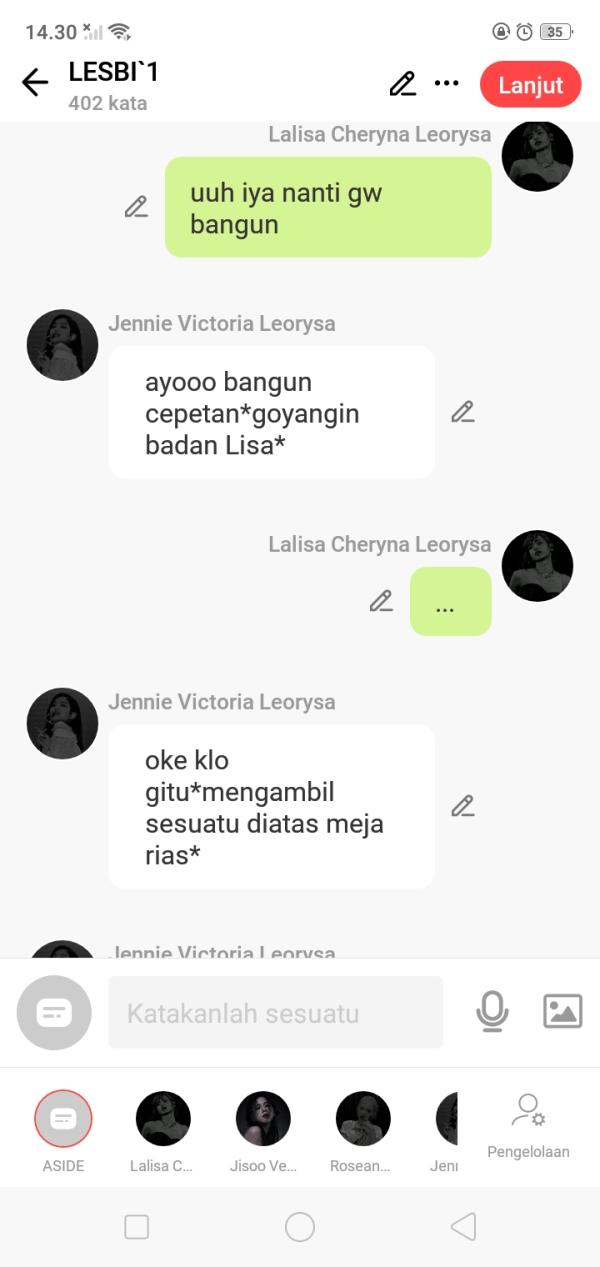Edit the story title with pencil icon
600x1267 pixels.
(x=402, y=84)
